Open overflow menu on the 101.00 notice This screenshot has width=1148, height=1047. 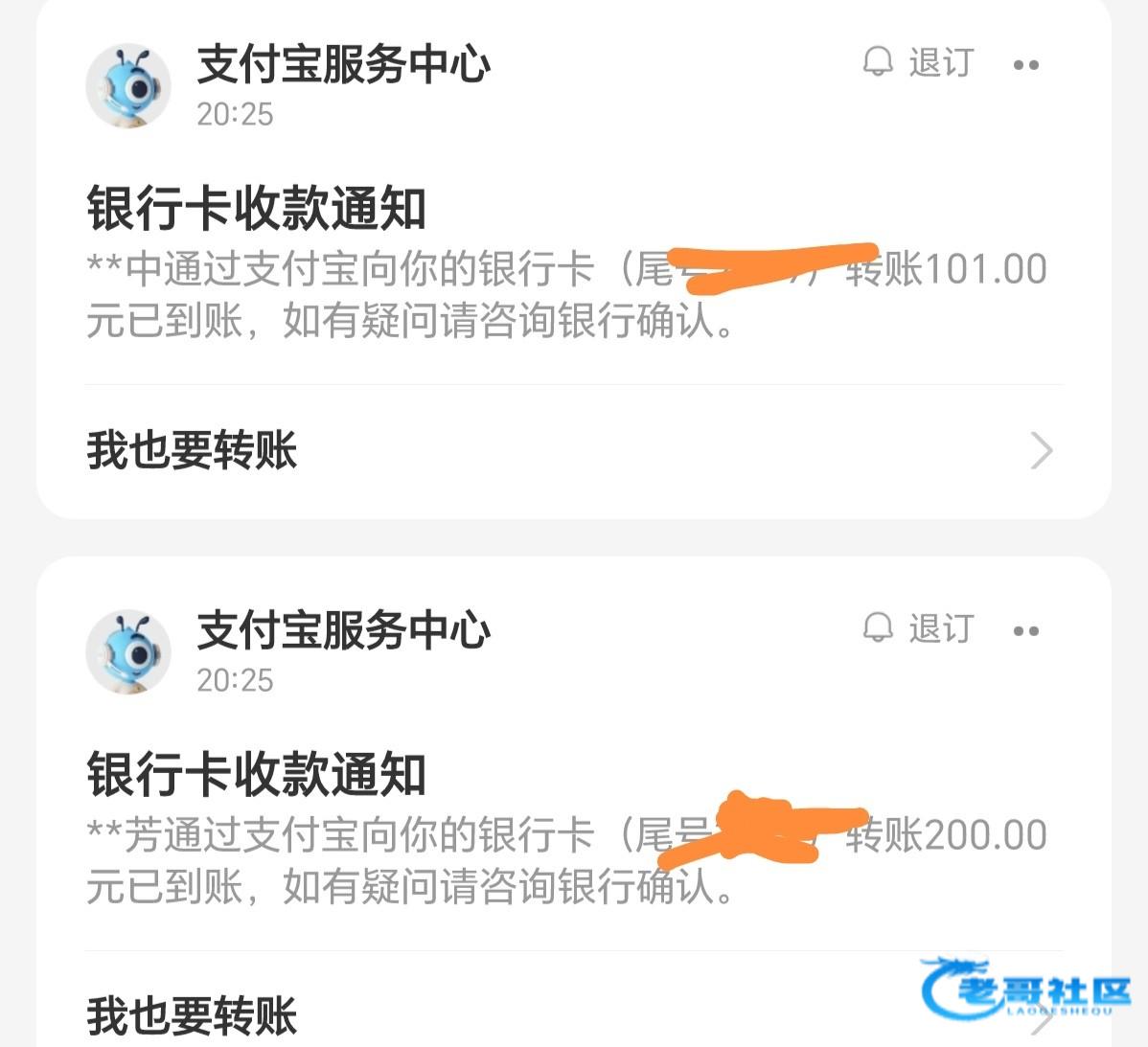tap(1025, 65)
